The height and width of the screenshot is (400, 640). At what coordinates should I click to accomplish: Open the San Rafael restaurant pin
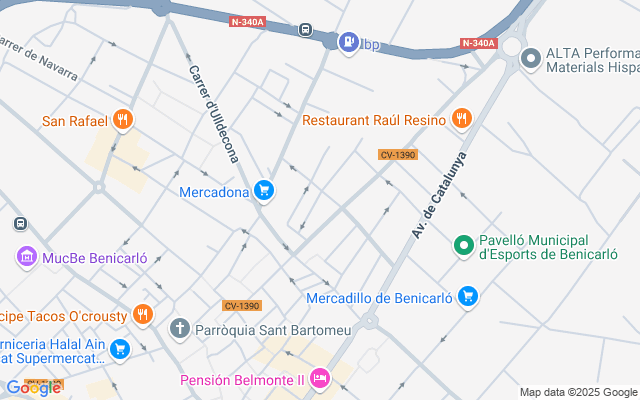[x=123, y=121]
